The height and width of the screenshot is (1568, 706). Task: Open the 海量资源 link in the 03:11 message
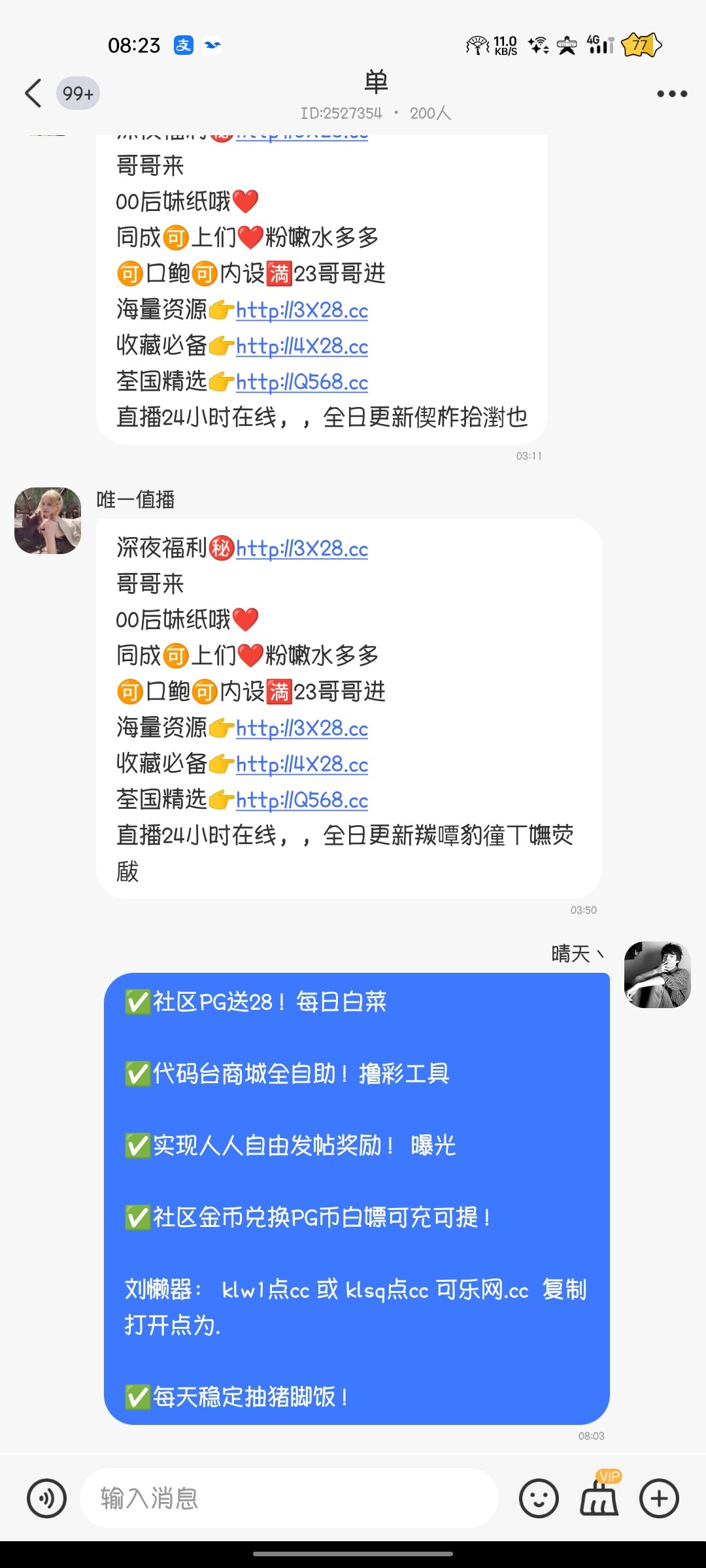tap(301, 310)
